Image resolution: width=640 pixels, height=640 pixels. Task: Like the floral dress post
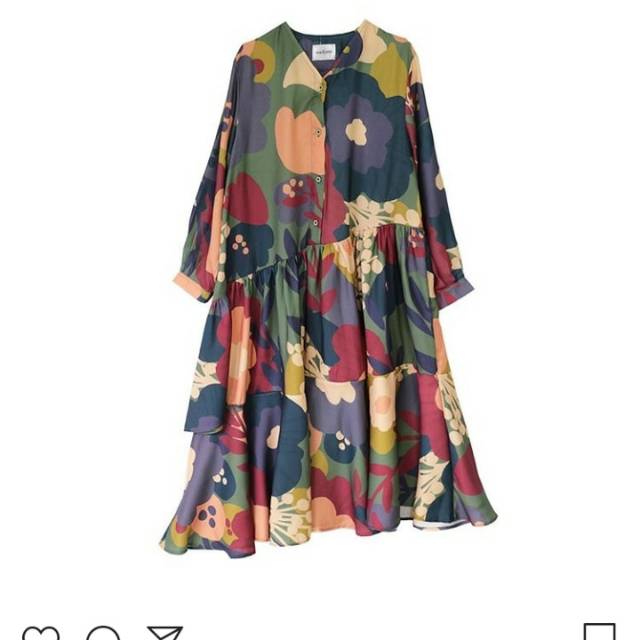pyautogui.click(x=40, y=632)
